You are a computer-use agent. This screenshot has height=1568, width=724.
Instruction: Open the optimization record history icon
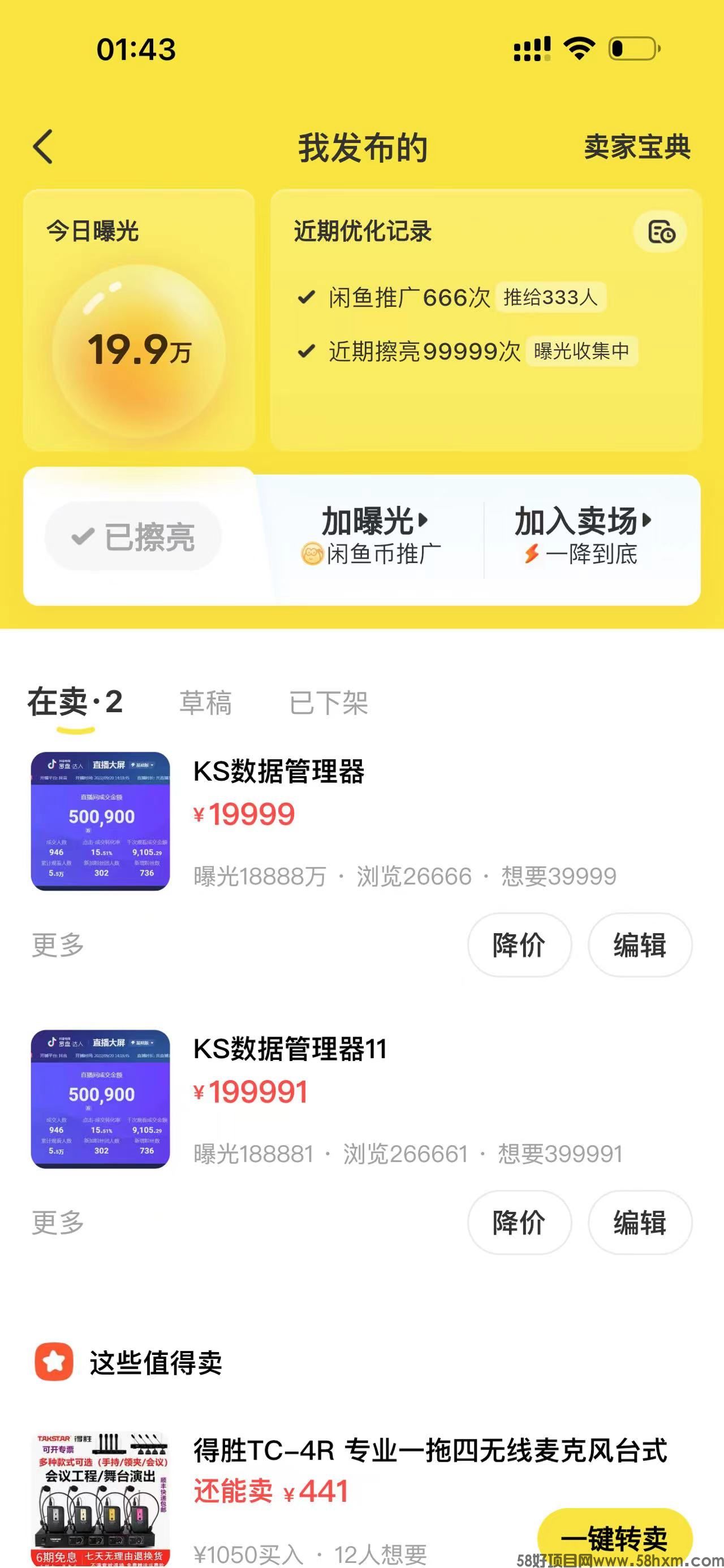point(661,232)
